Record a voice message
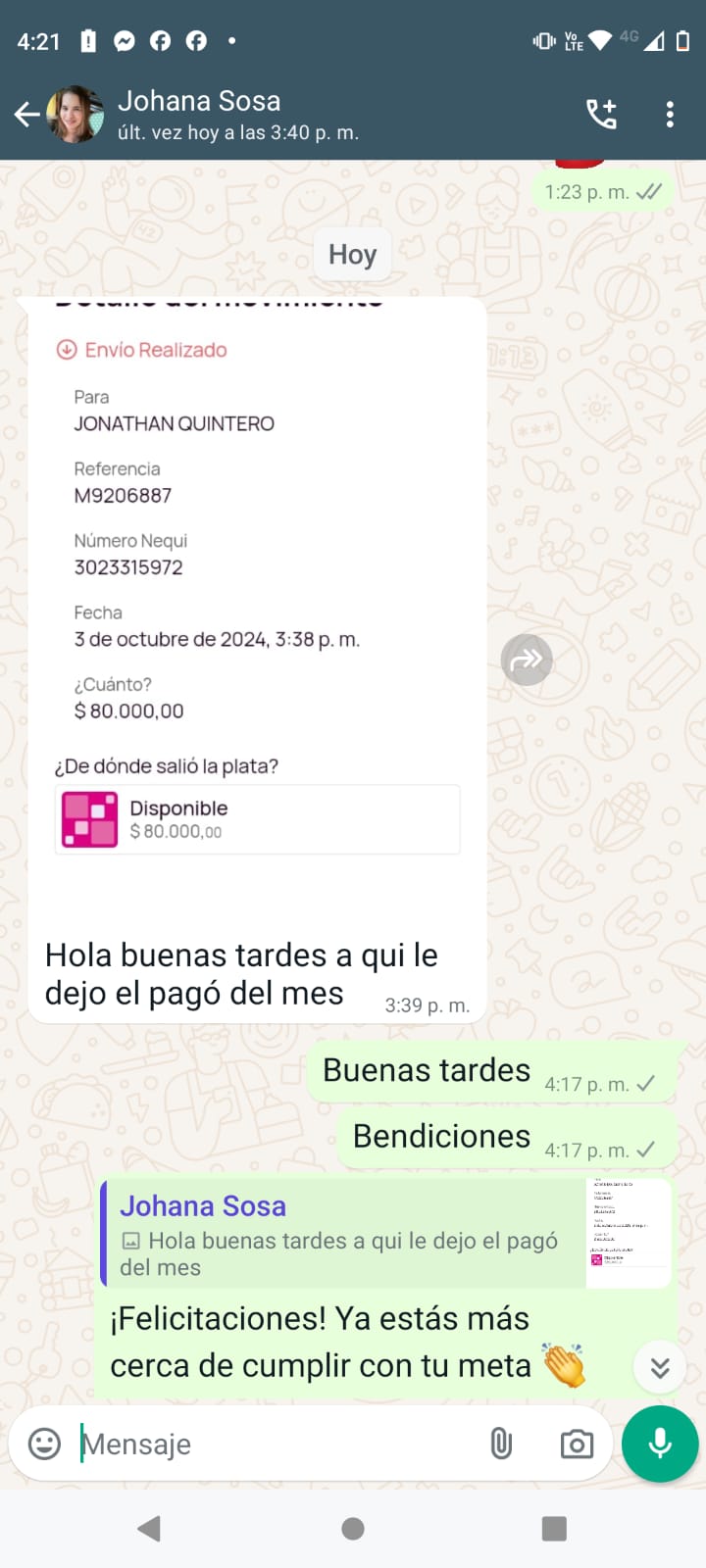The image size is (706, 1568). coord(660,1444)
